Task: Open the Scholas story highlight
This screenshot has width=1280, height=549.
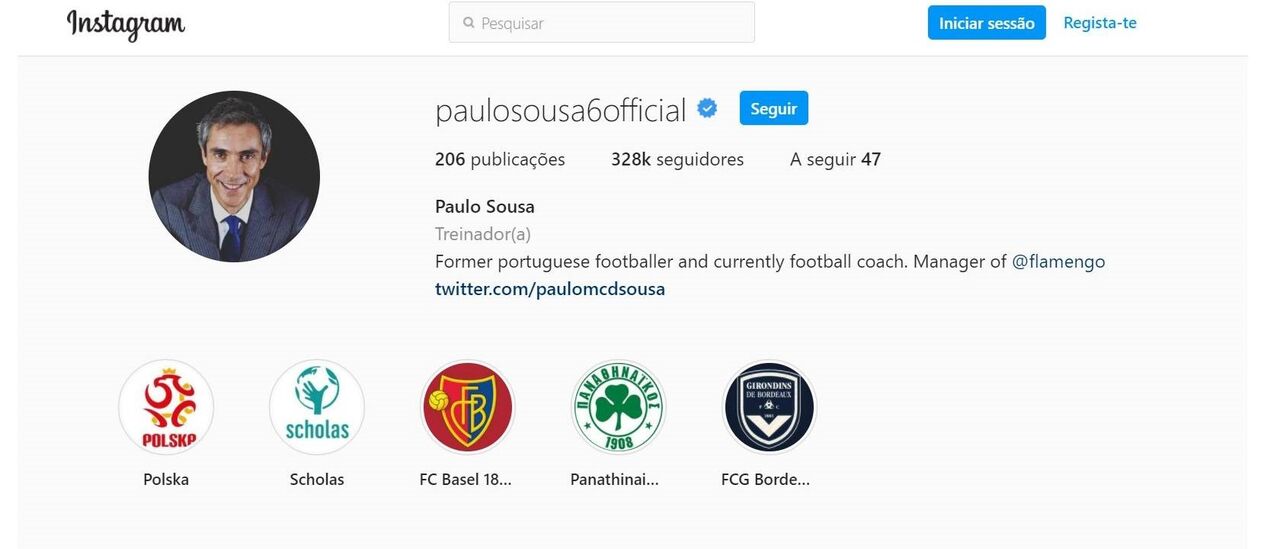Action: pyautogui.click(x=317, y=408)
